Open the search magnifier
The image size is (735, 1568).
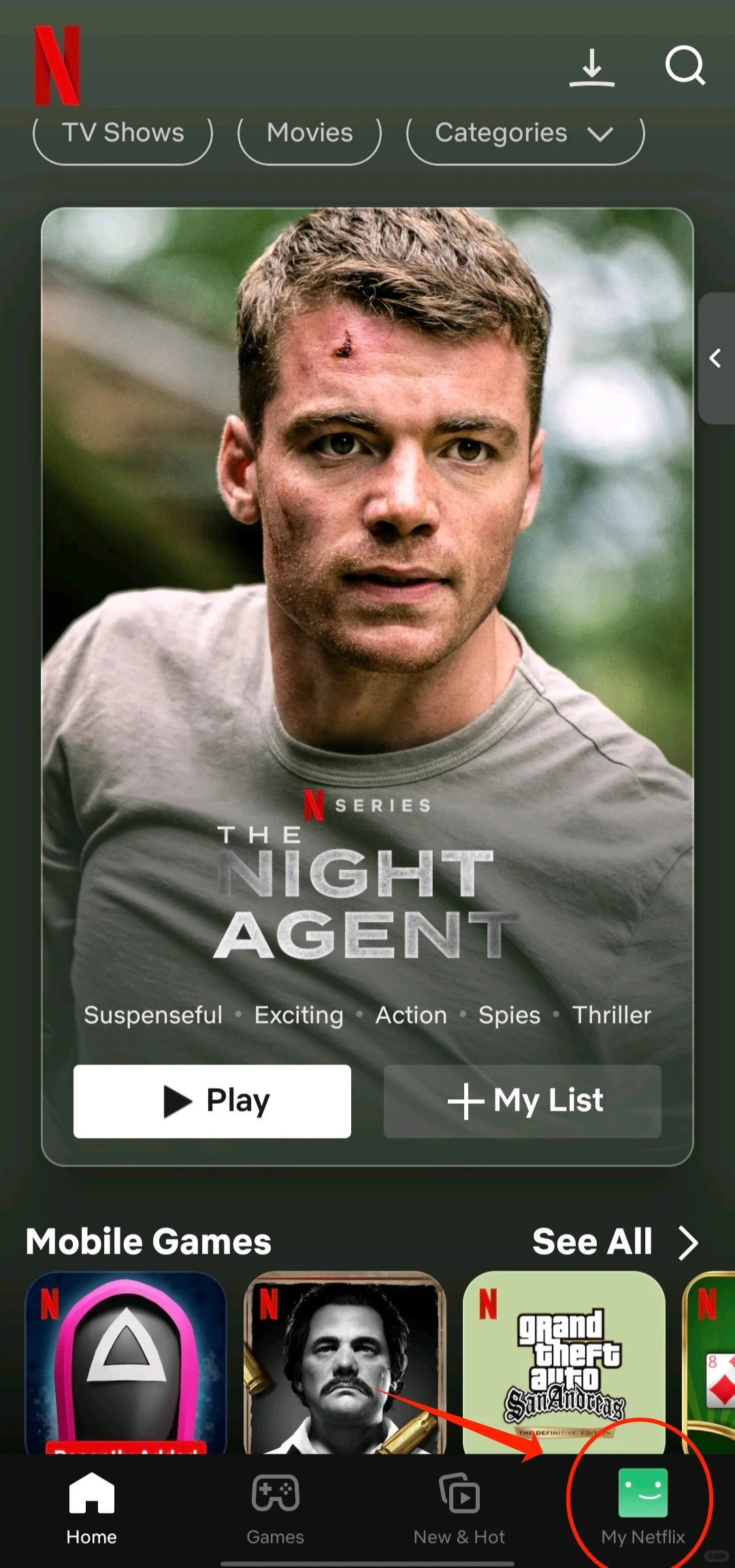coord(685,65)
